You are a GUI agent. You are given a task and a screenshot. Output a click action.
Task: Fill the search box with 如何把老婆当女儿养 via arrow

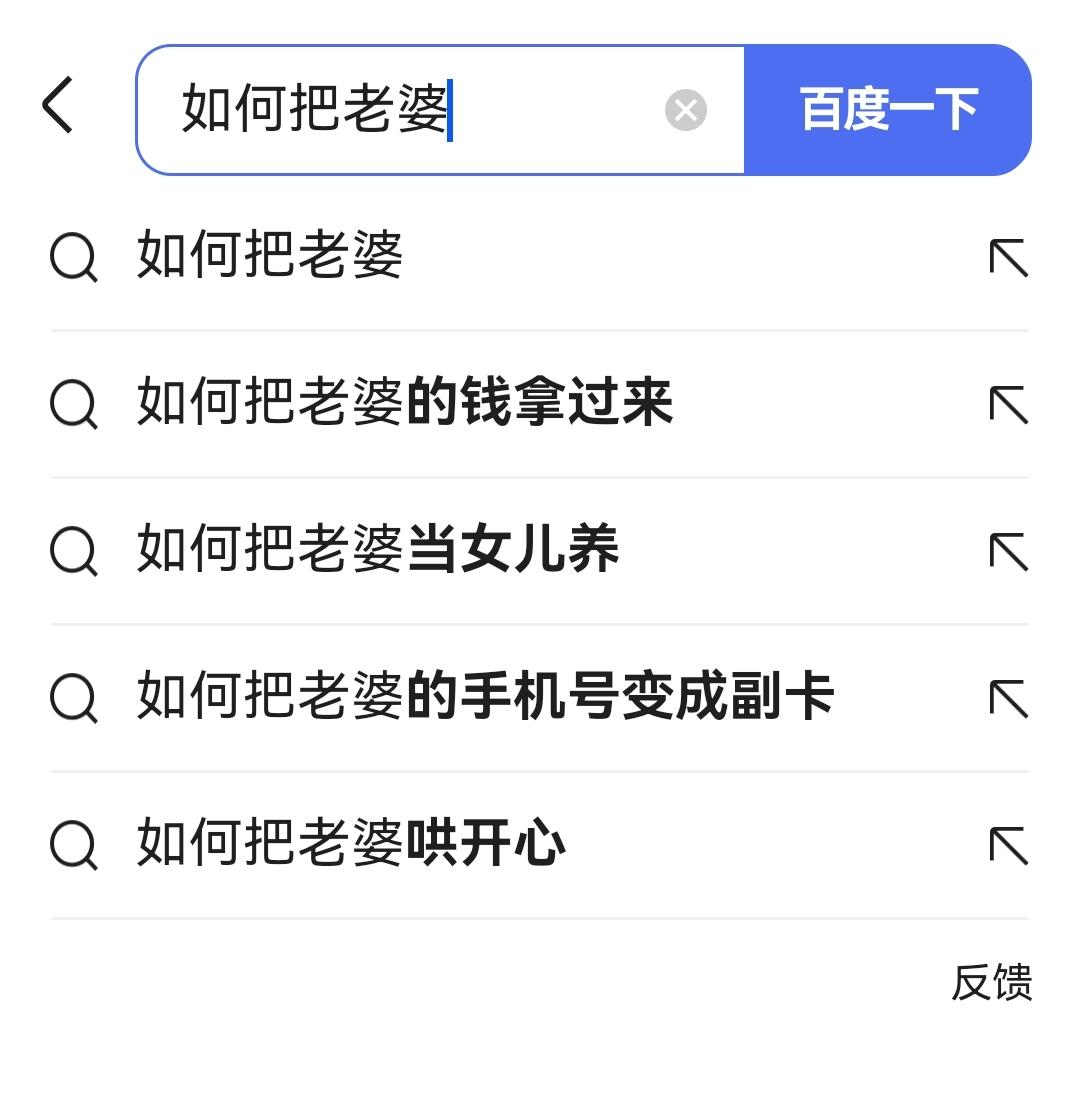(x=1008, y=551)
